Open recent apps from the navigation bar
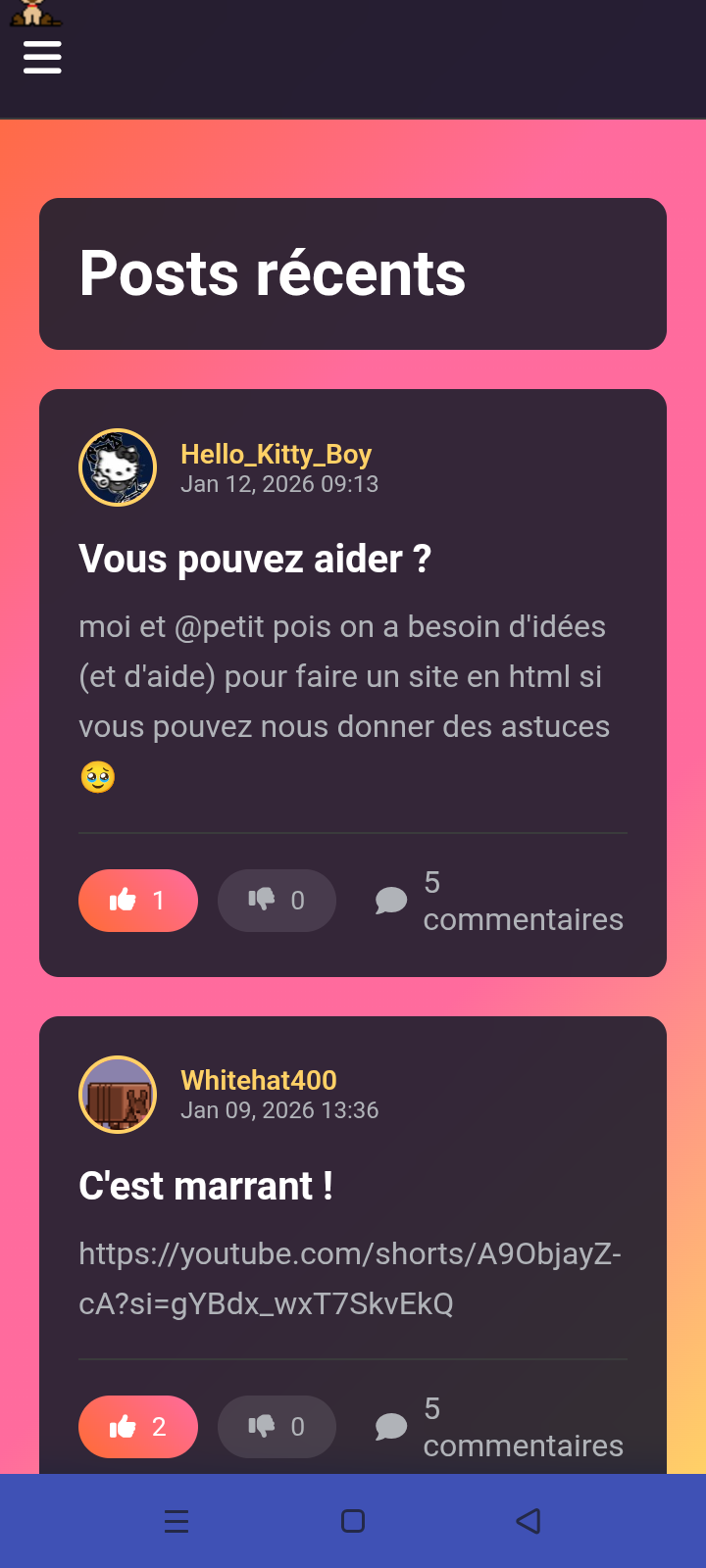This screenshot has height=1568, width=706. click(x=176, y=1521)
